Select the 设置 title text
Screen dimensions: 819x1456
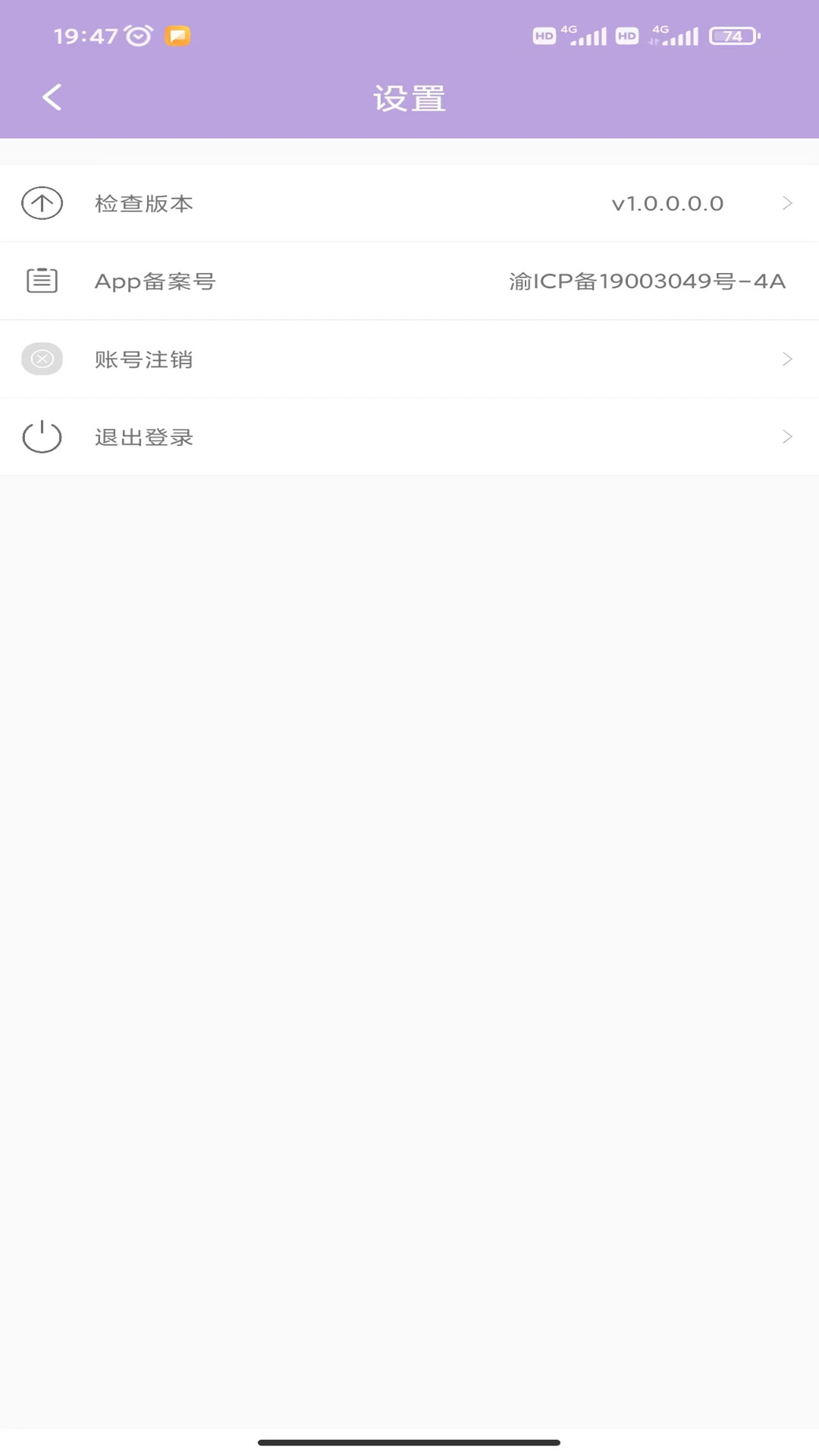(409, 97)
